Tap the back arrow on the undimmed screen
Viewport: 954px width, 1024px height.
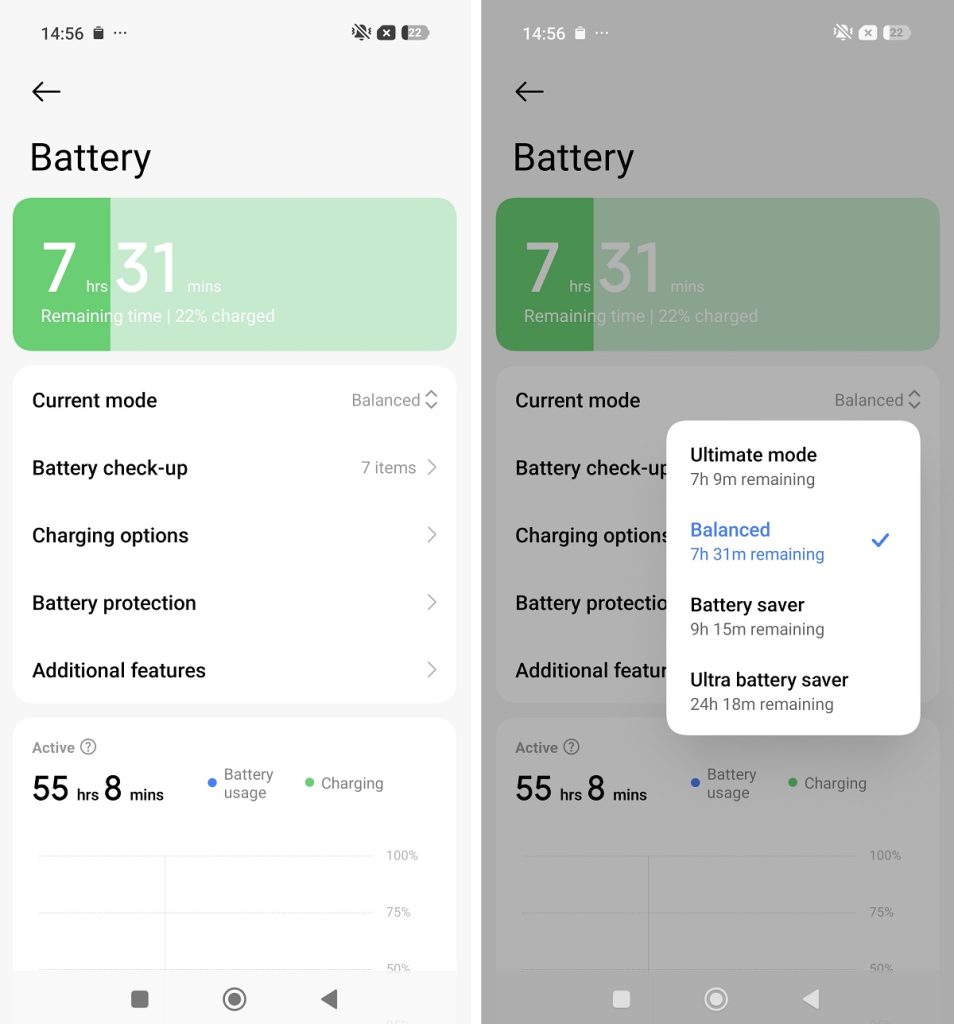[x=46, y=92]
